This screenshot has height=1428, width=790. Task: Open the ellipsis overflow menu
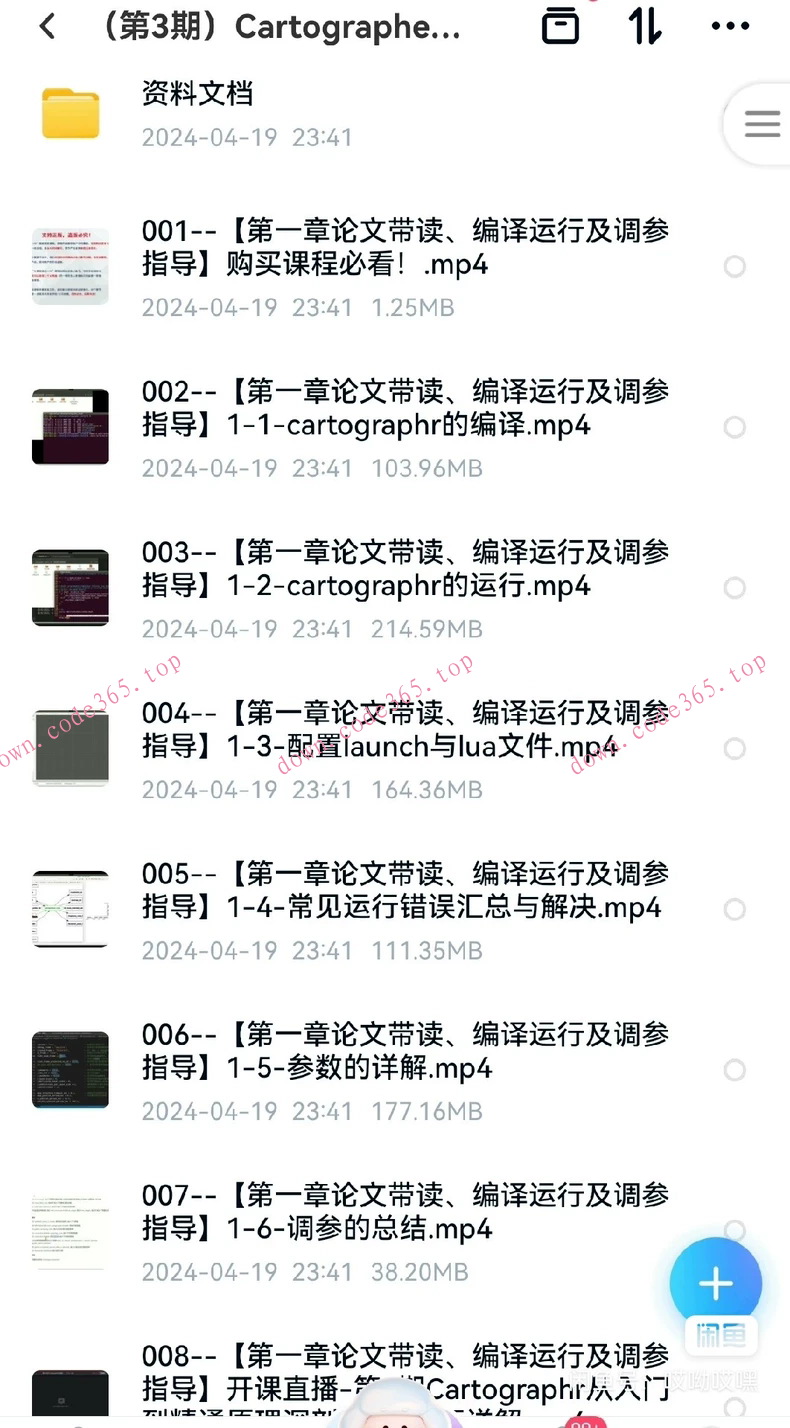729,26
